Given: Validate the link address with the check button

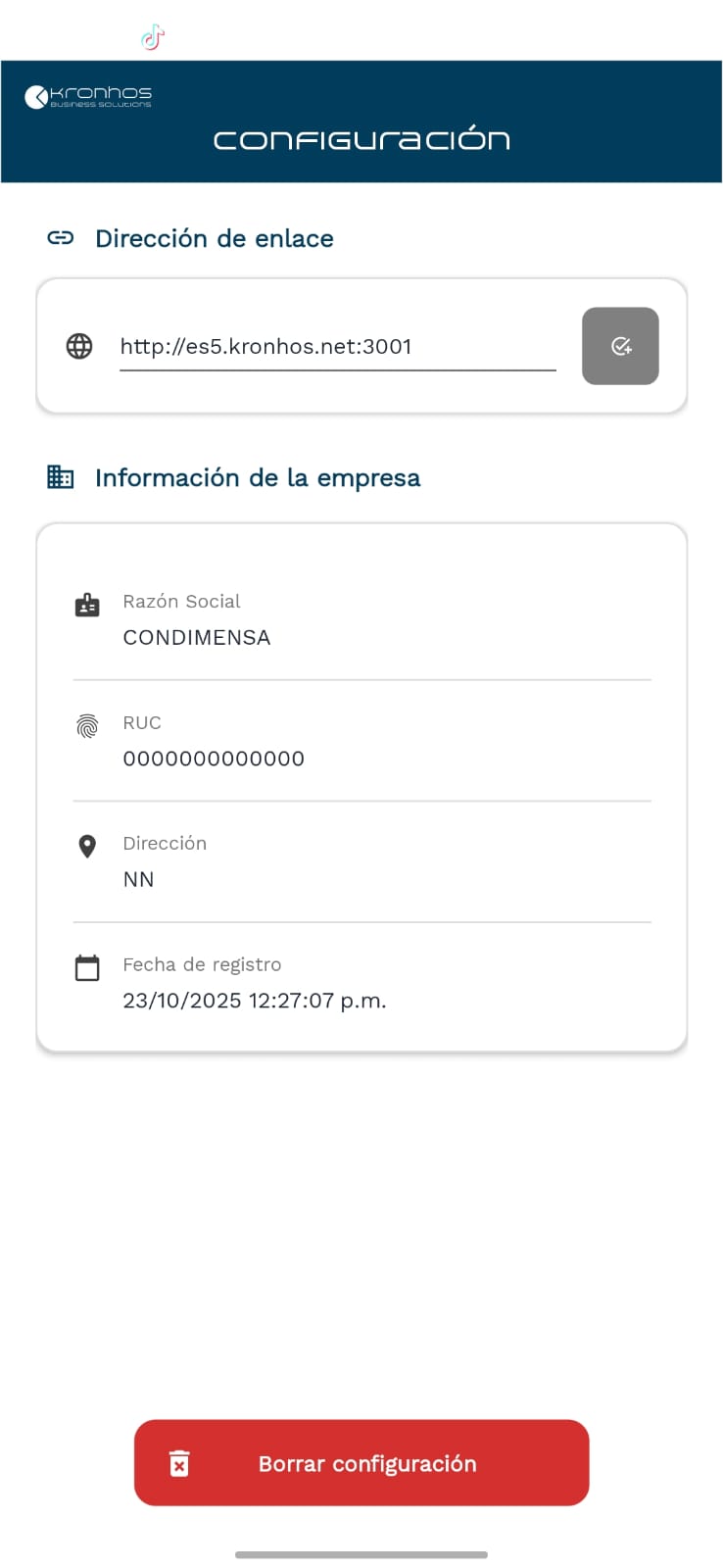Looking at the screenshot, I should click(620, 346).
